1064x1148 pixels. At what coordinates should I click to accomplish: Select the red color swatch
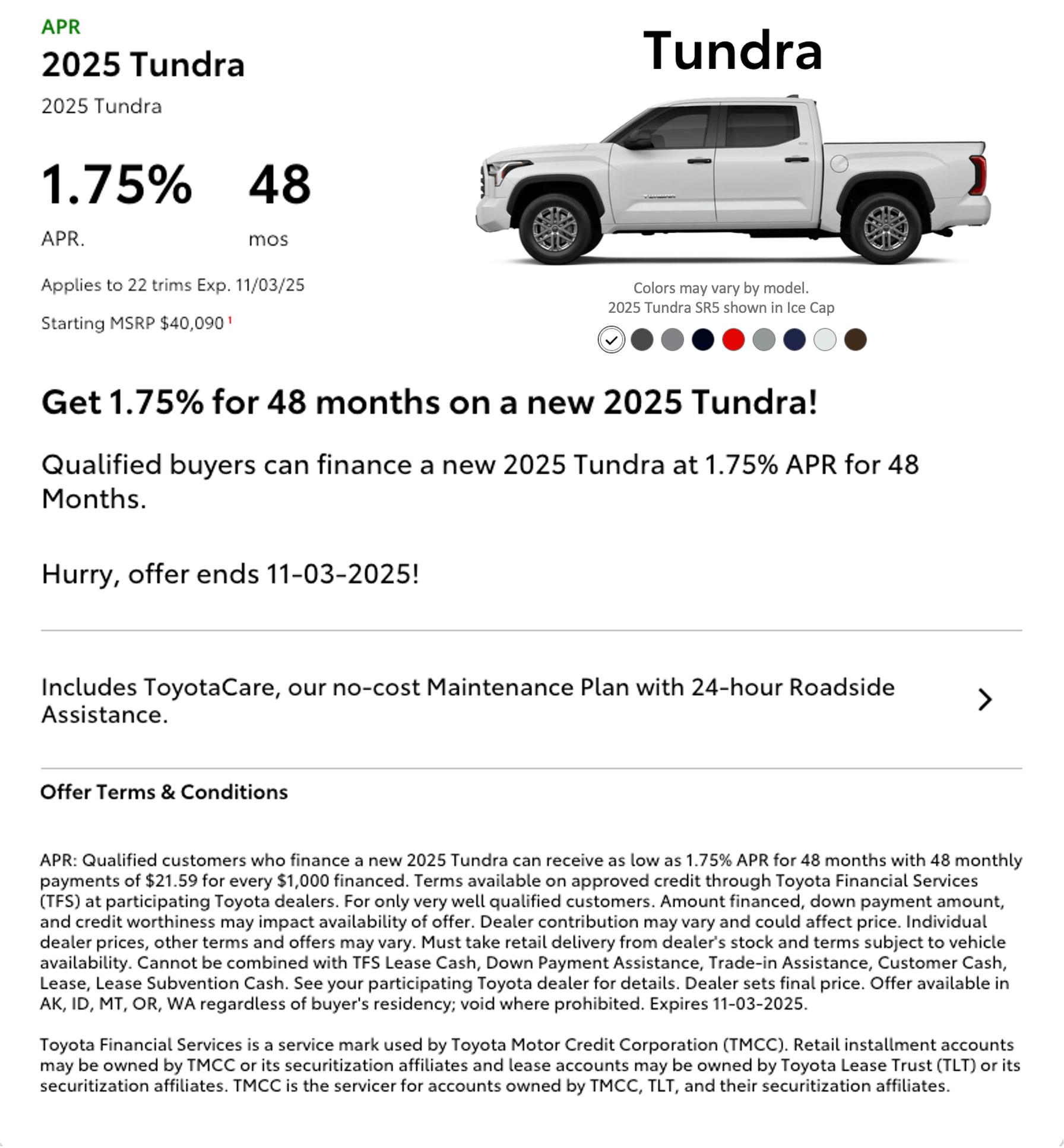coord(733,340)
